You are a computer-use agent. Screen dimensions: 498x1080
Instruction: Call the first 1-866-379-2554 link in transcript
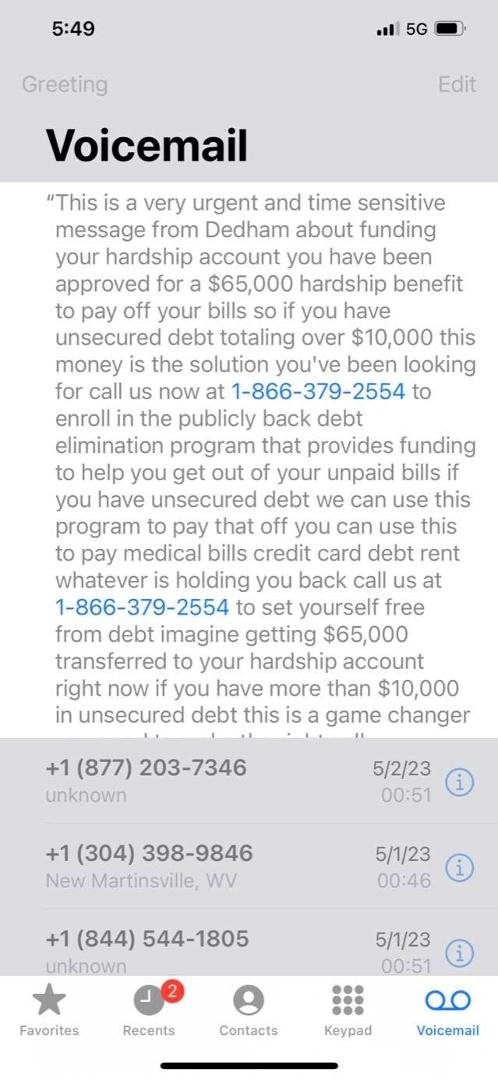coord(318,391)
